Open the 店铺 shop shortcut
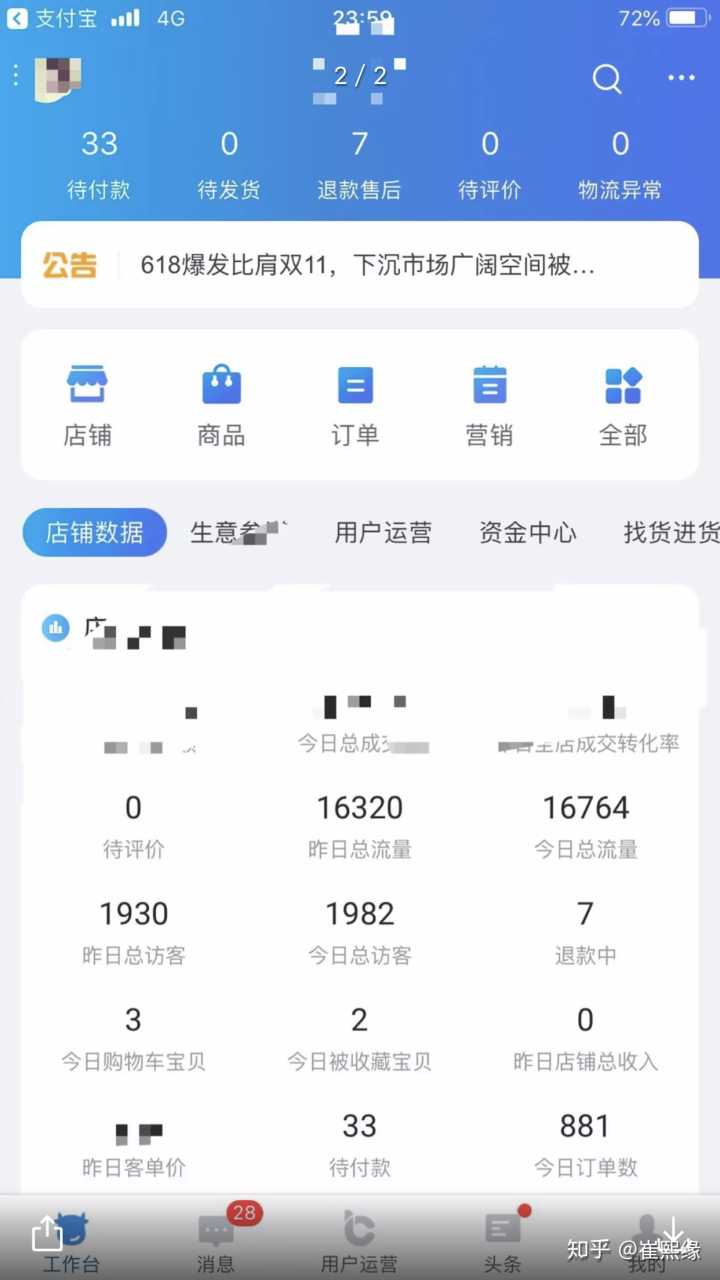Screen dimensions: 720x1280 pos(87,405)
